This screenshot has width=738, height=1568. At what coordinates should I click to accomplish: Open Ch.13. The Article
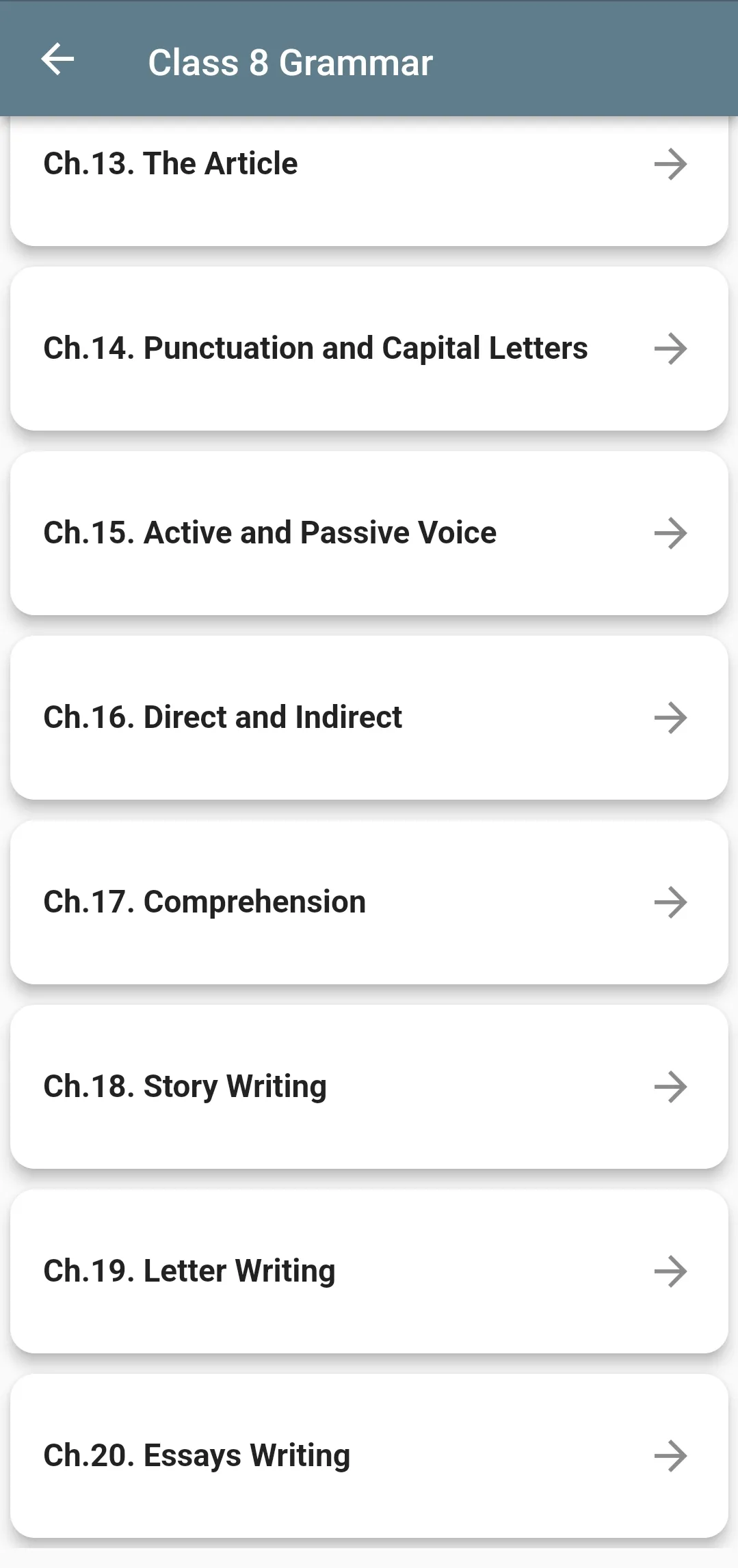(369, 180)
